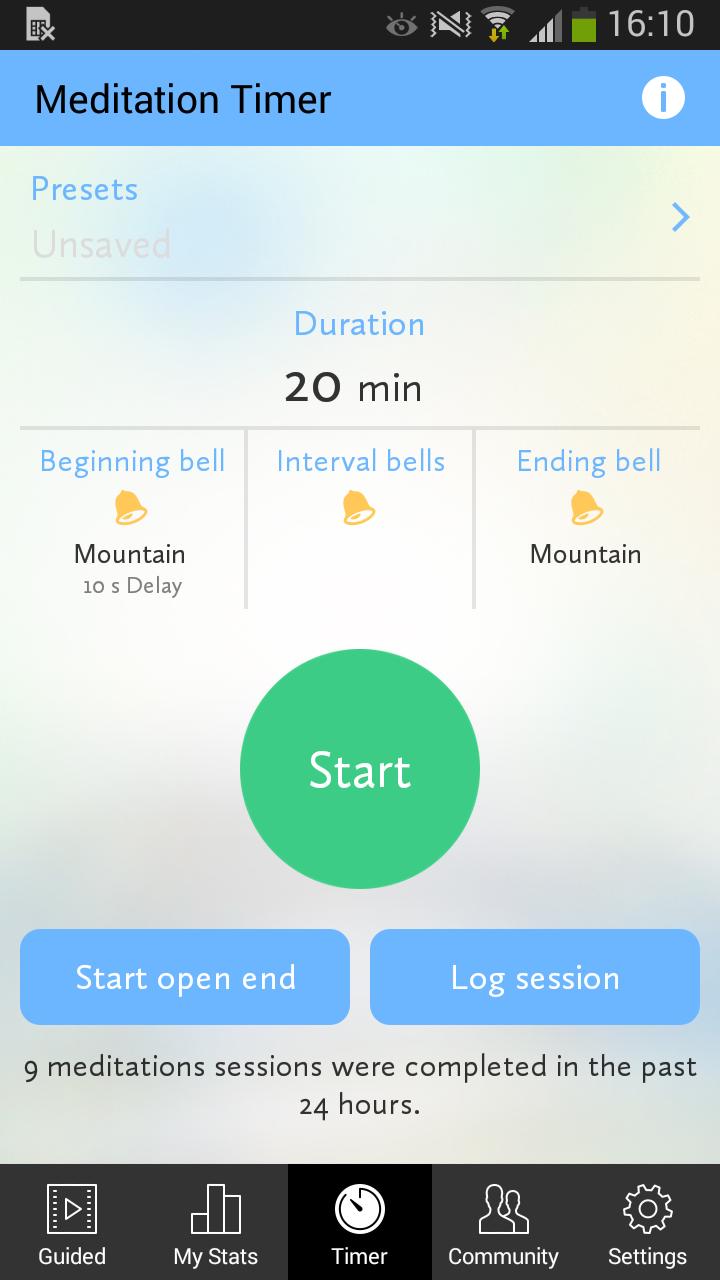
Task: Open the info icon in the header
Action: (x=662, y=98)
